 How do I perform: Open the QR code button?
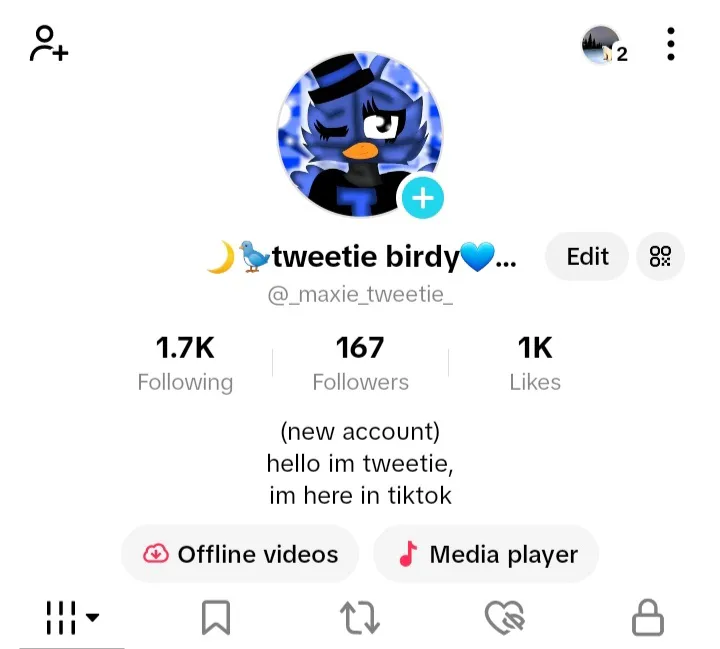660,256
